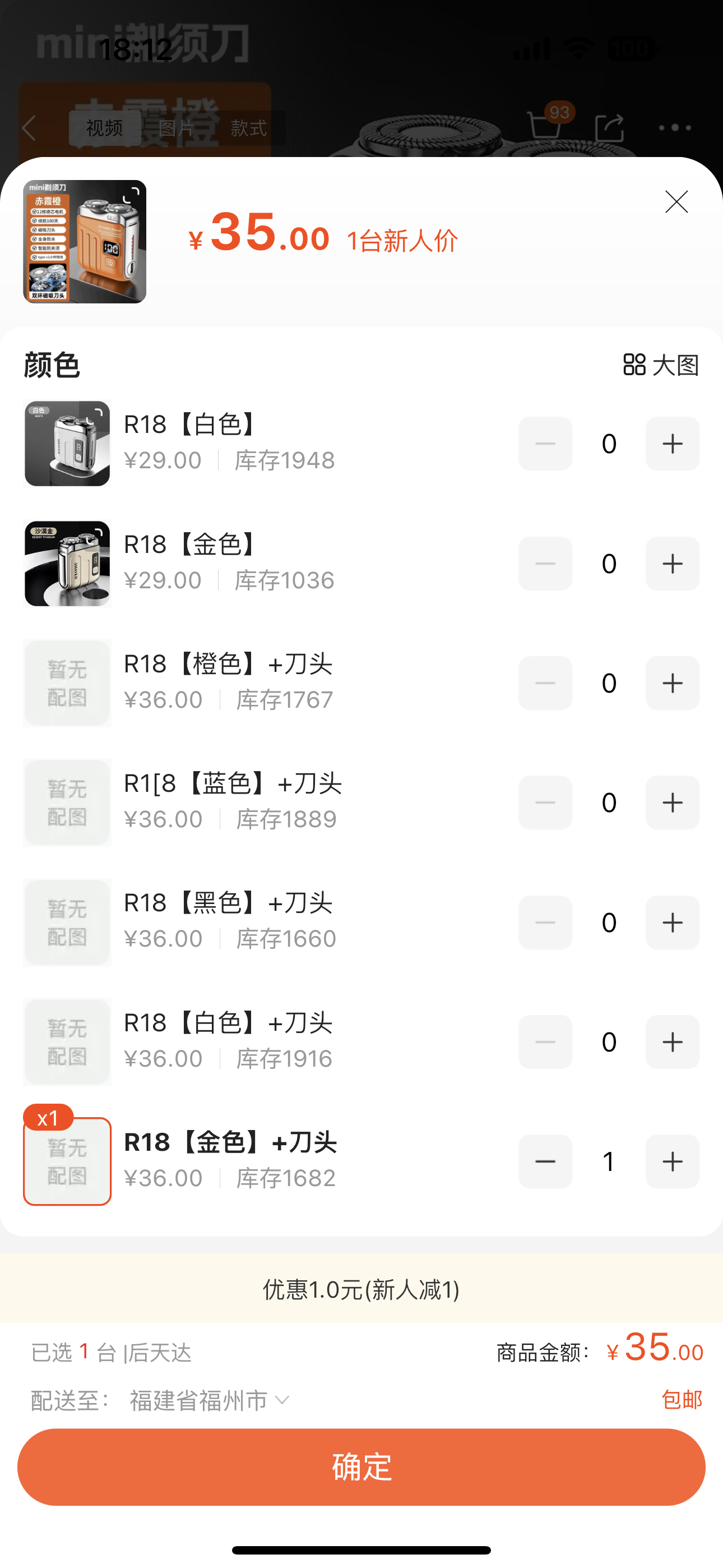Close the color selection sheet

pos(676,202)
